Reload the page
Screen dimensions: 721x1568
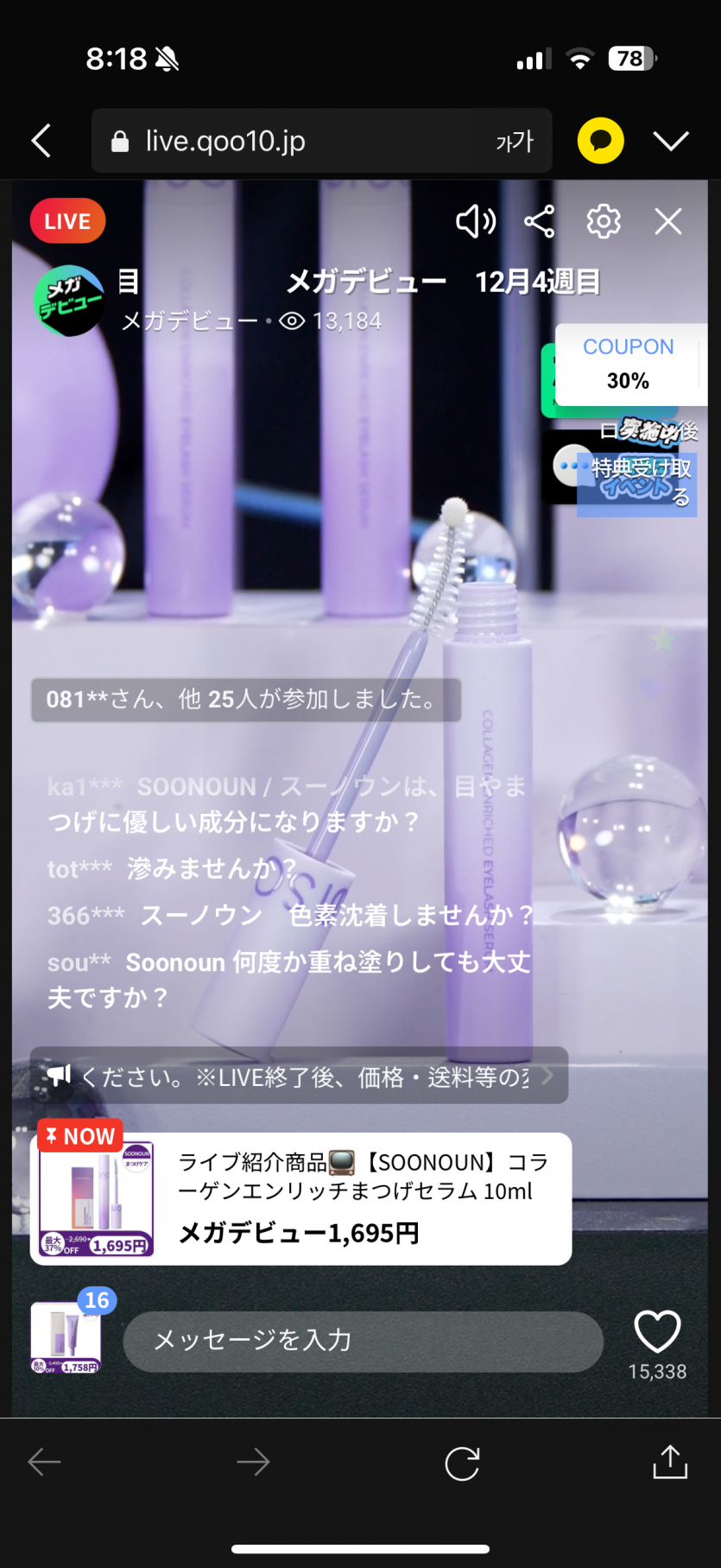coord(462,1463)
